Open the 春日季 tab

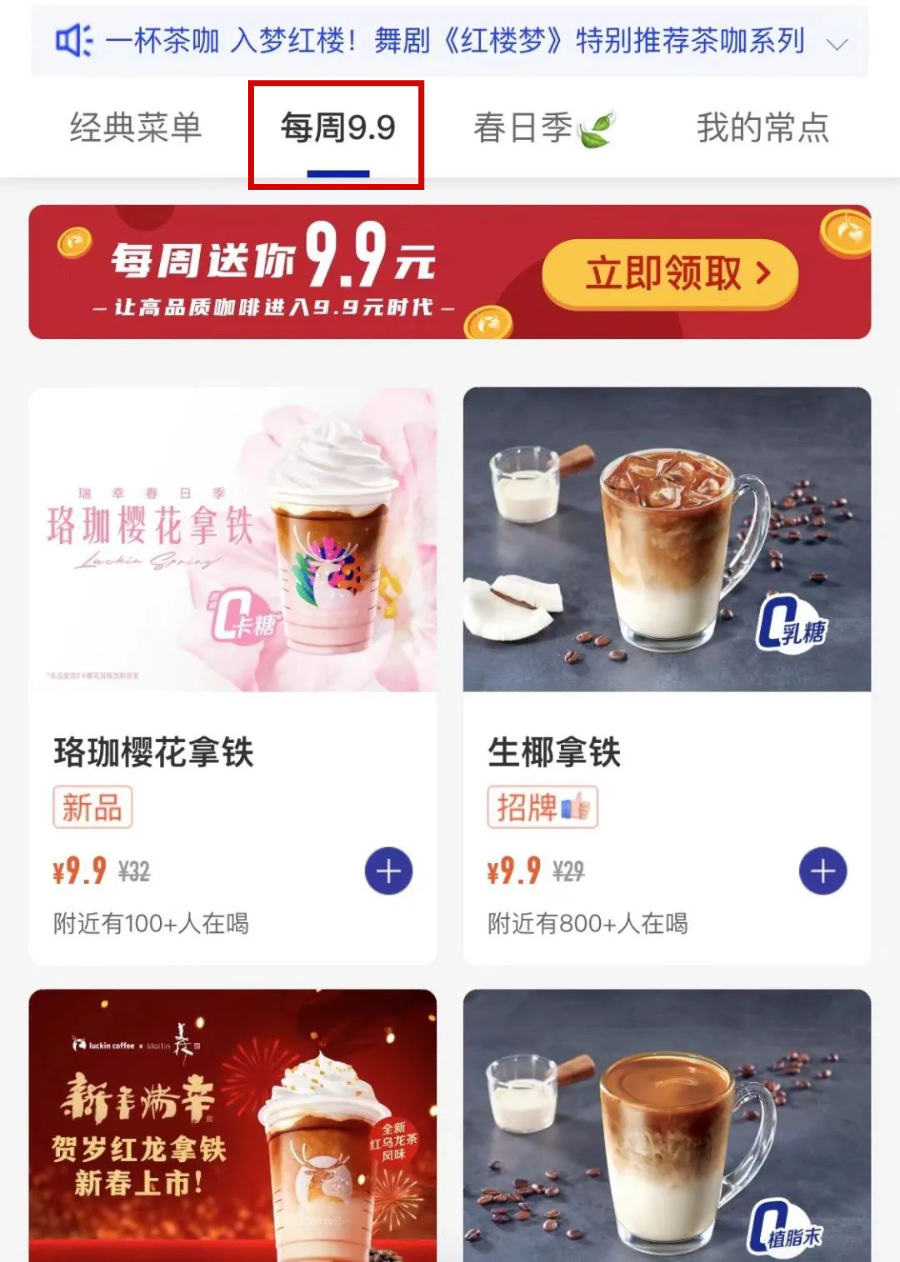click(544, 128)
